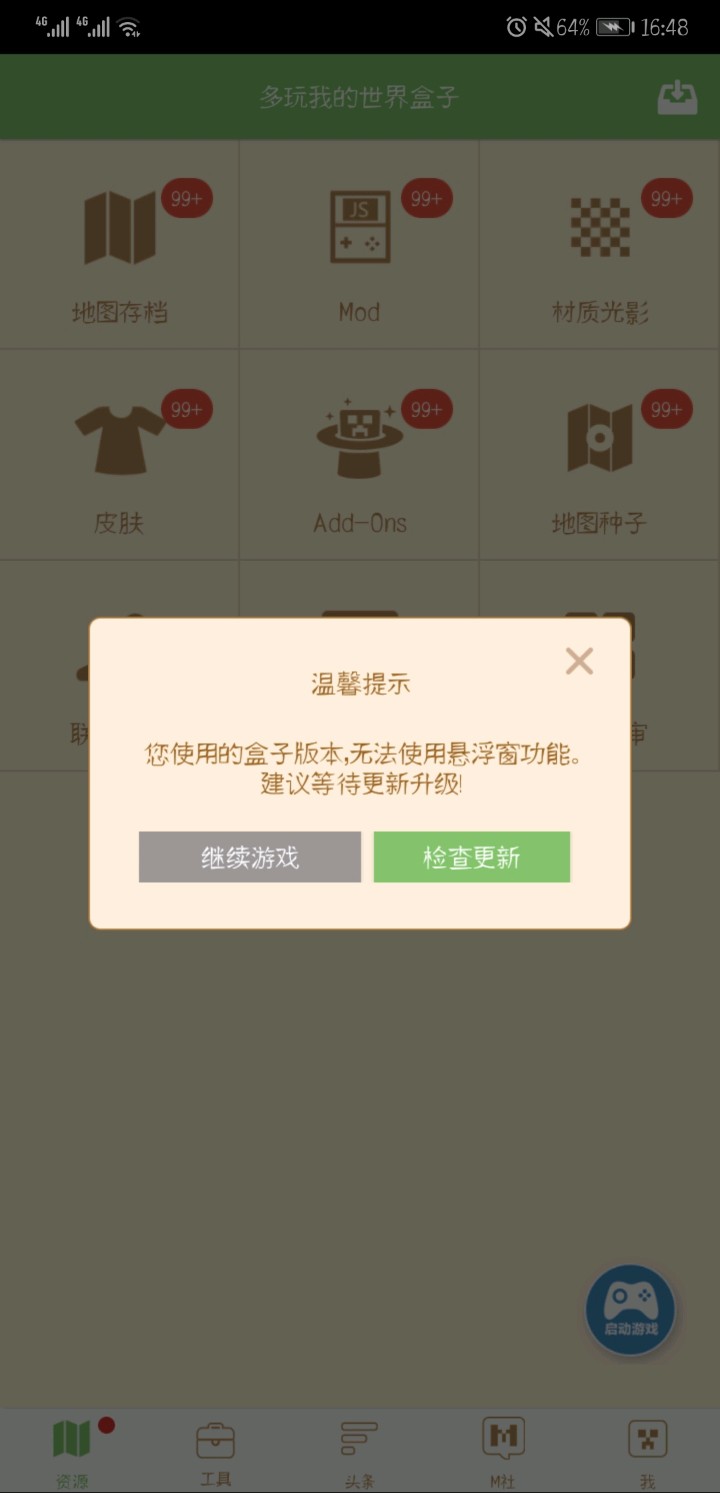
Task: Tap the 启动游戏 floating button
Action: coord(631,1310)
